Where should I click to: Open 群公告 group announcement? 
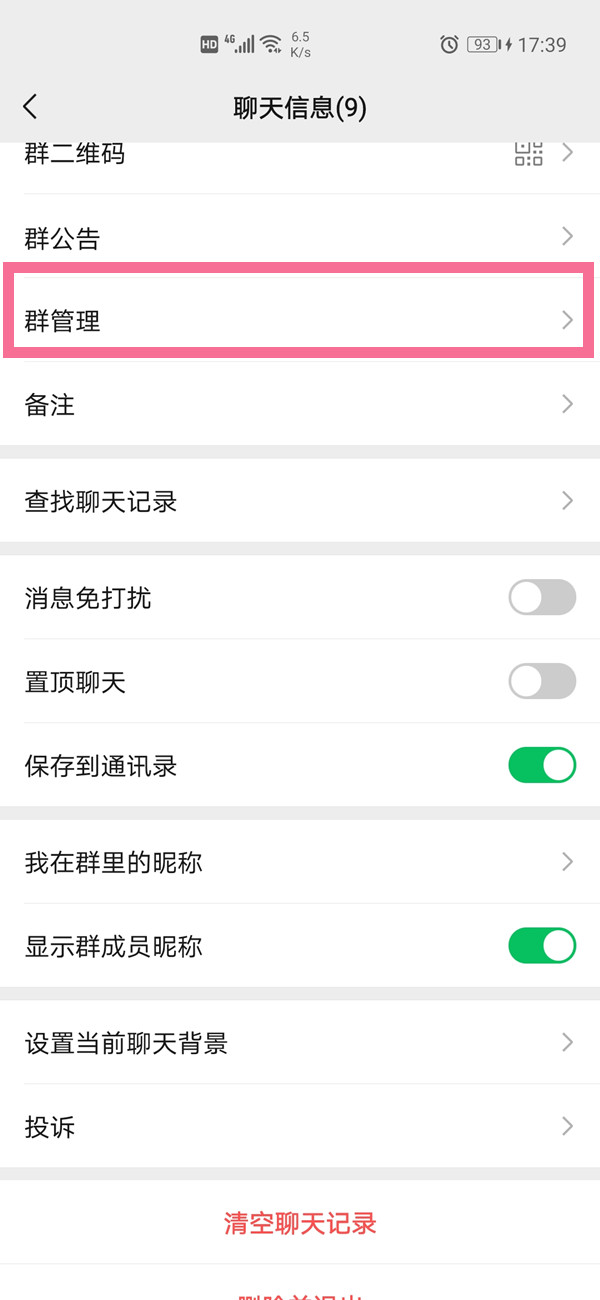[x=300, y=238]
